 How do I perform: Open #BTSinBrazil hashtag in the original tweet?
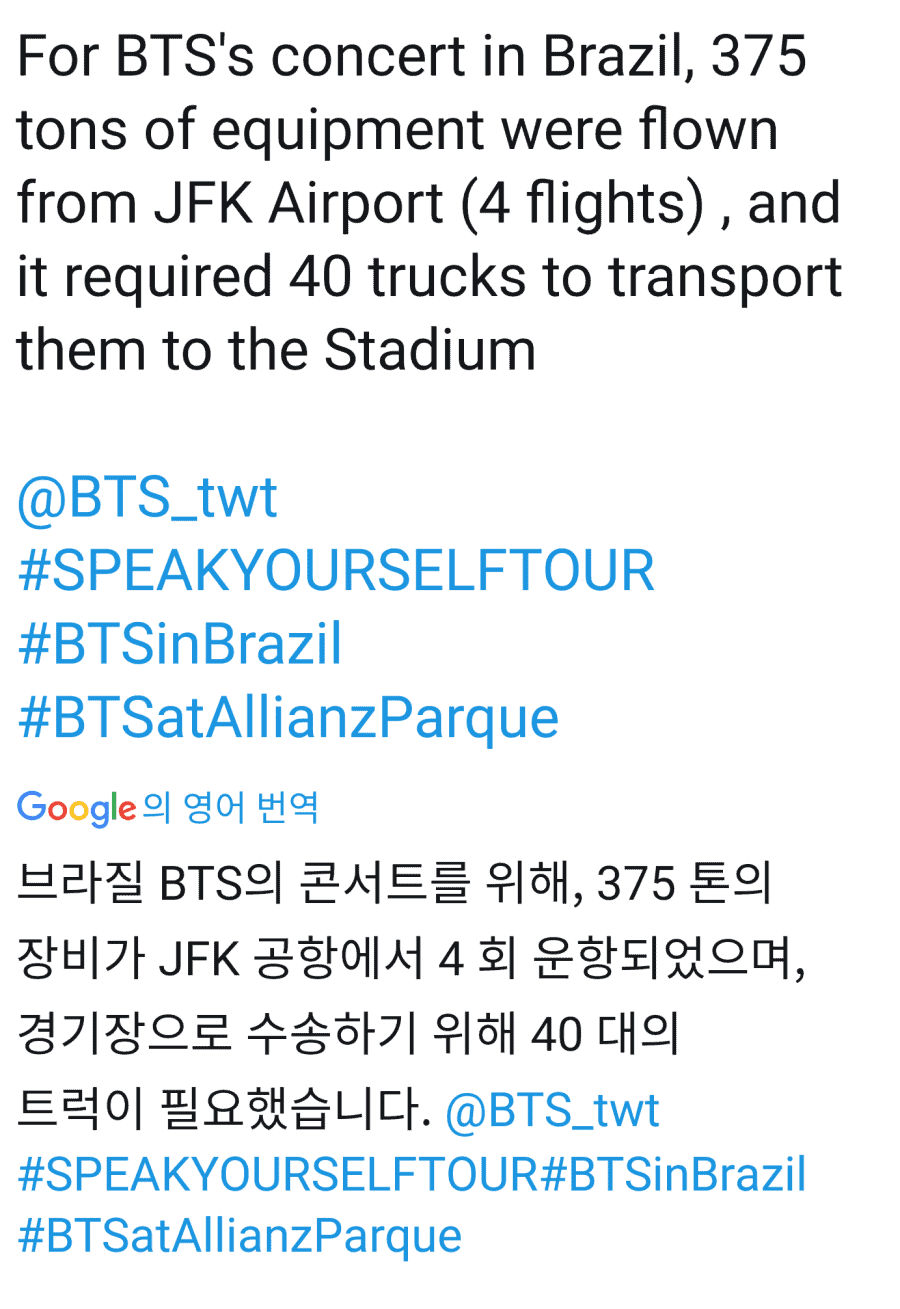point(180,644)
